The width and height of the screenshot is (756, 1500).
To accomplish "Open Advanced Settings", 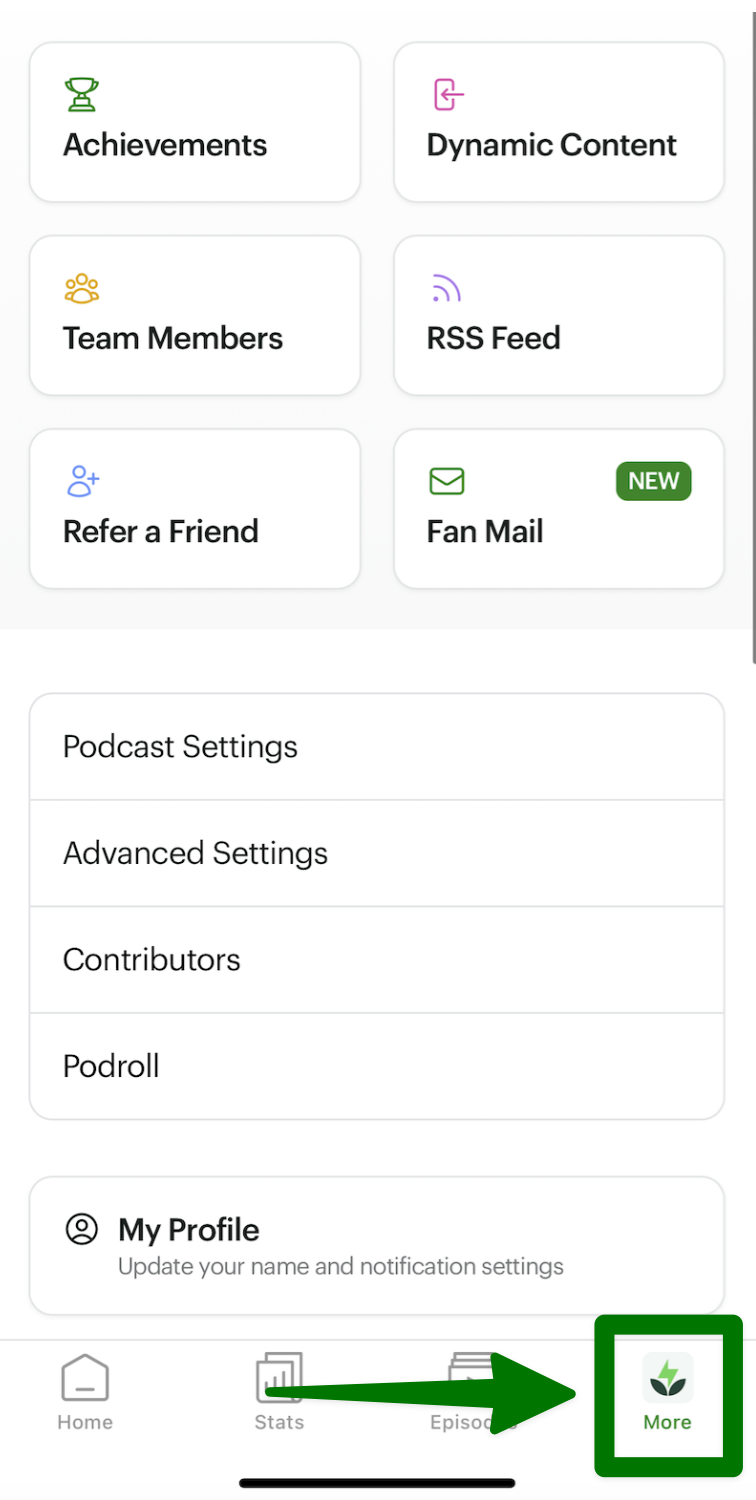I will click(x=376, y=853).
